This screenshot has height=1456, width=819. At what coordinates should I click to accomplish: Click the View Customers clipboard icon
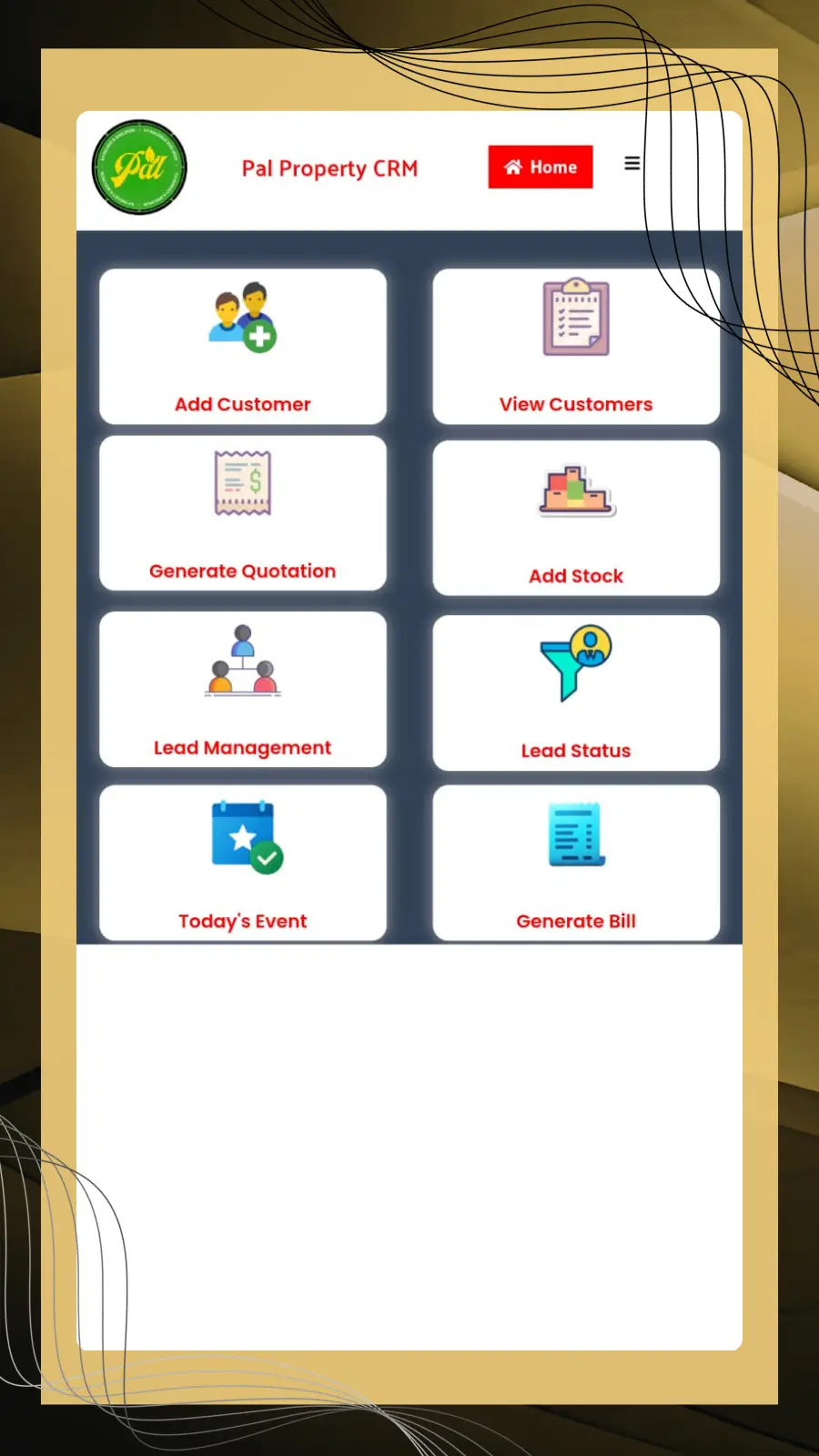[576, 318]
